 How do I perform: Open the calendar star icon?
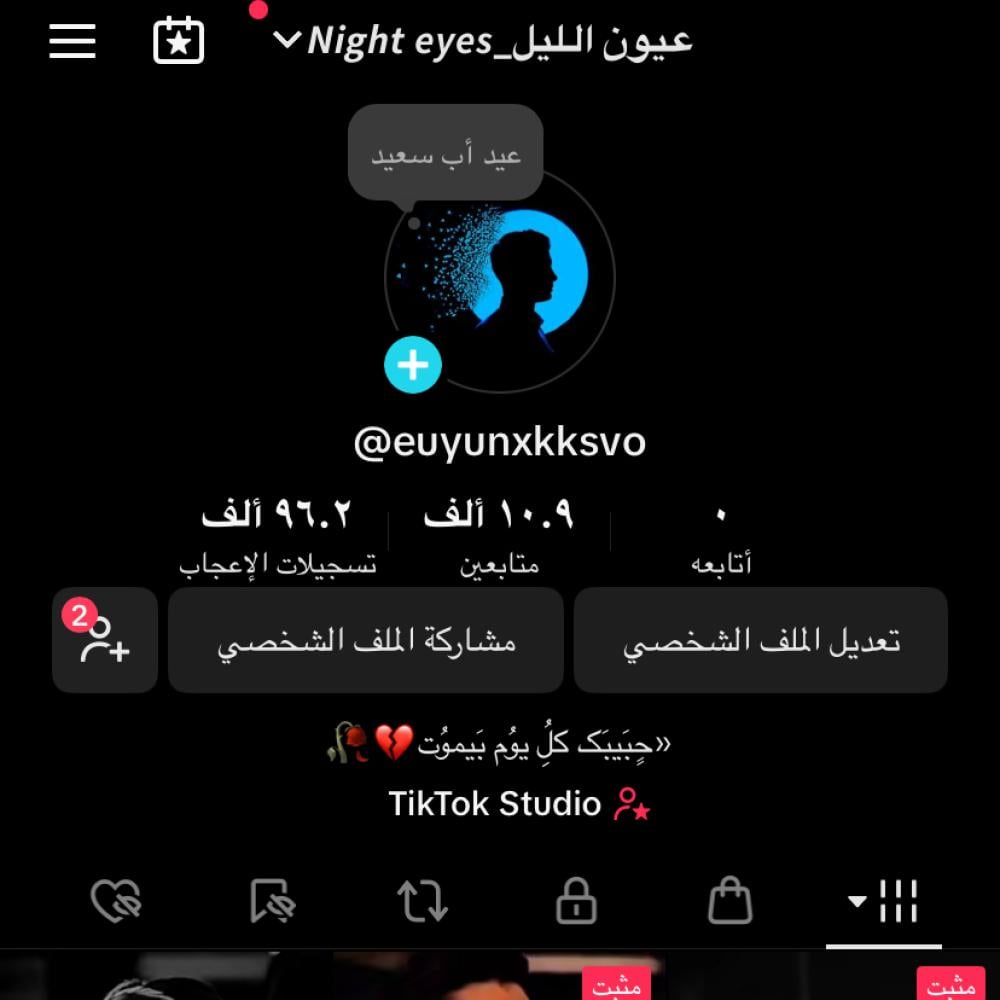(x=179, y=42)
